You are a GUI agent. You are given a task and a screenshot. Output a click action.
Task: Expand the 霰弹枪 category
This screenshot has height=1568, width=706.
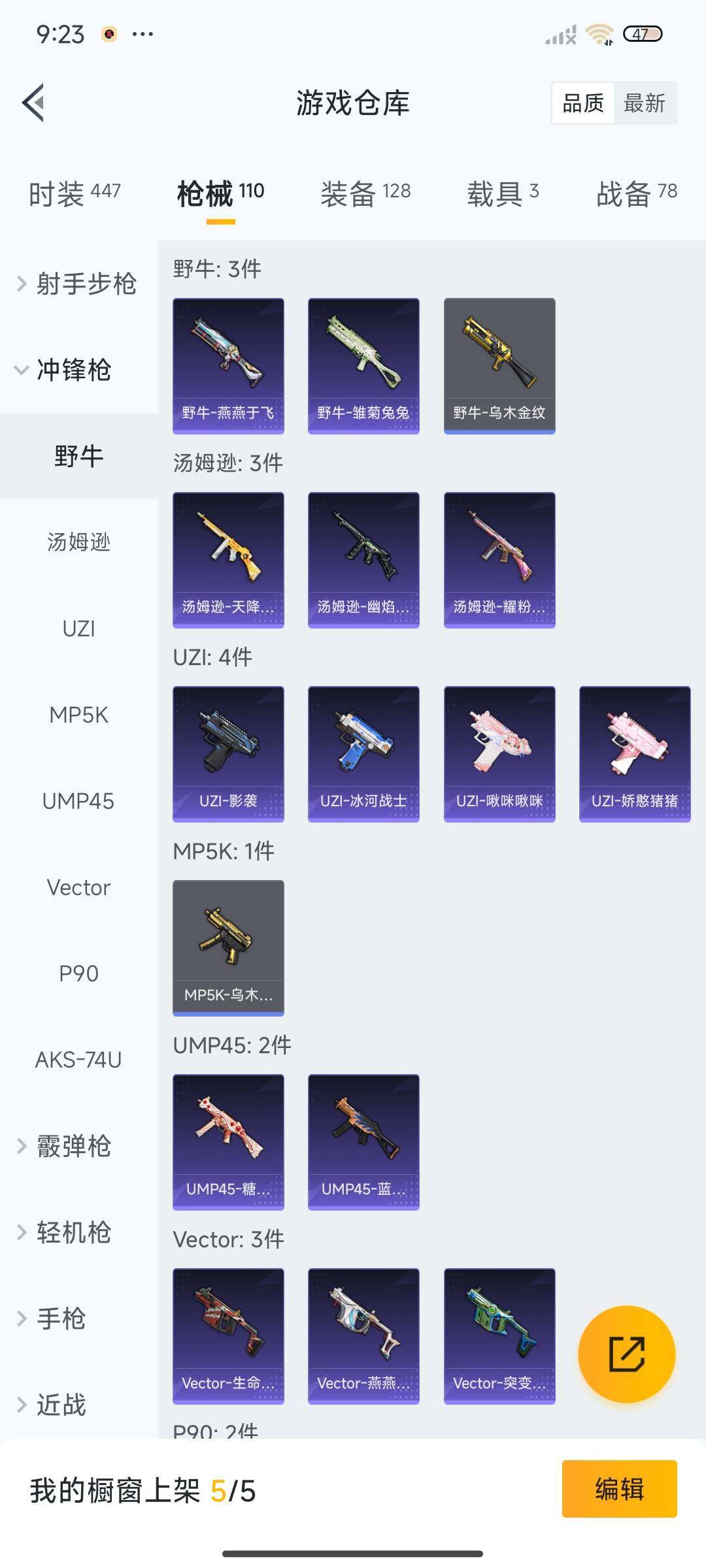tap(65, 1146)
